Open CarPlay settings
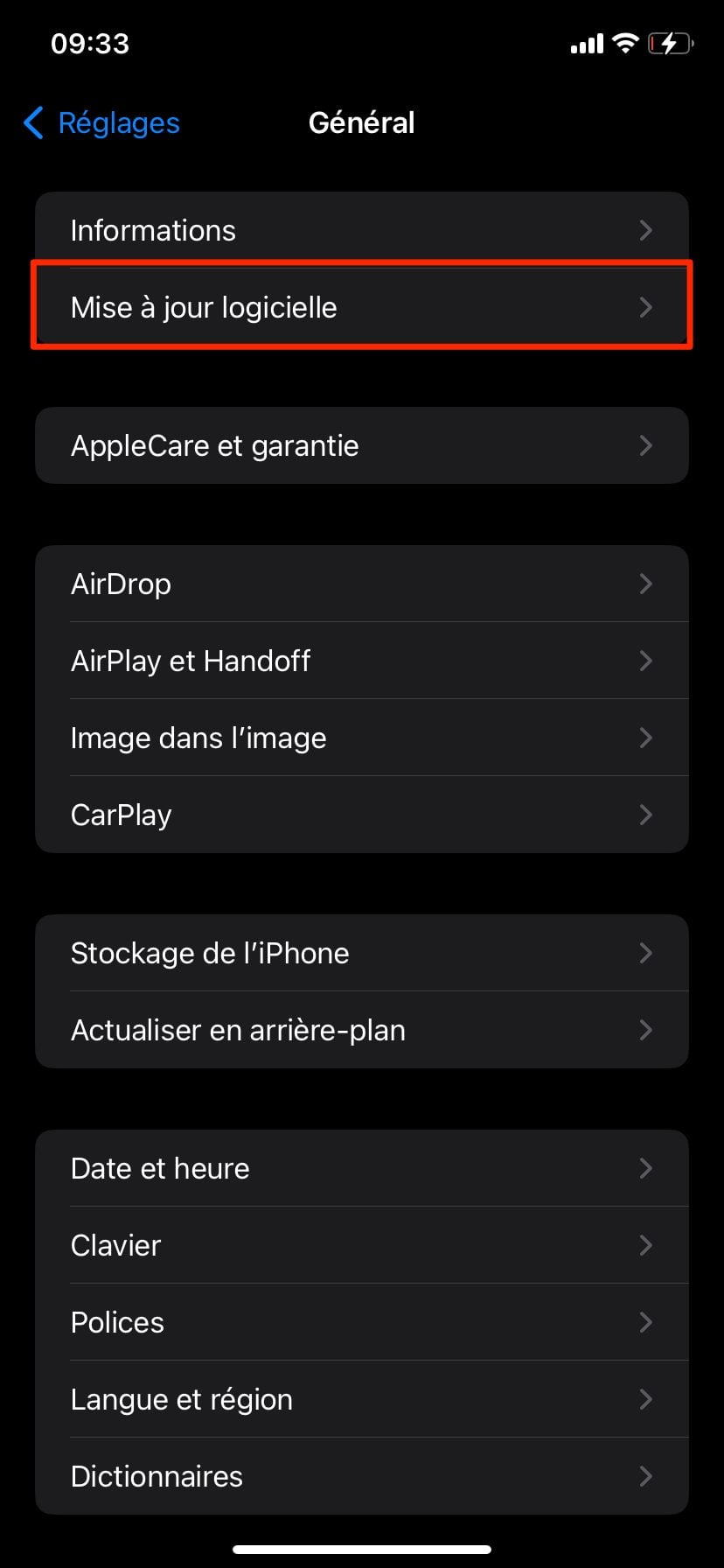 tap(361, 815)
